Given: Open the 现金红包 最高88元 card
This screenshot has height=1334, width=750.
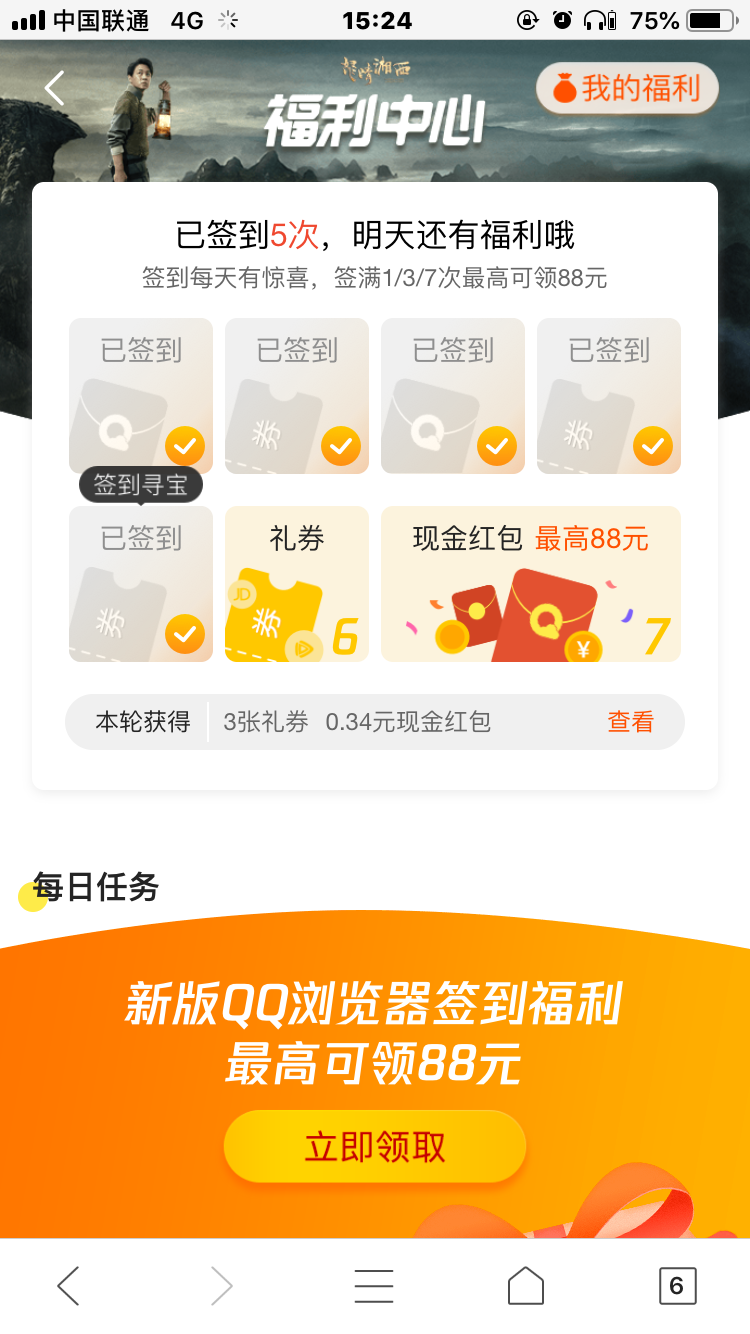Looking at the screenshot, I should [x=530, y=584].
